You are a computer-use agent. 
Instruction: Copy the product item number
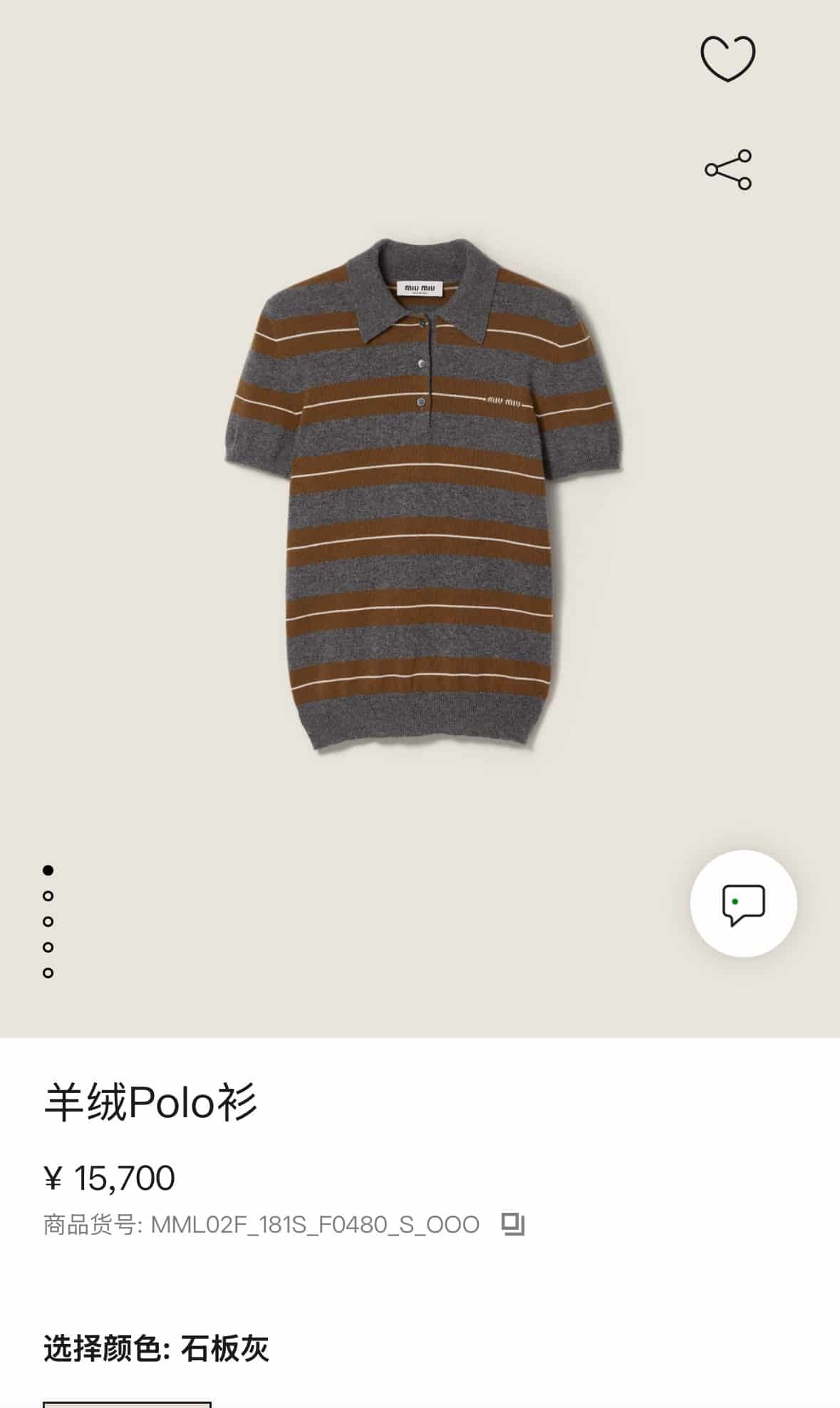tap(513, 1224)
